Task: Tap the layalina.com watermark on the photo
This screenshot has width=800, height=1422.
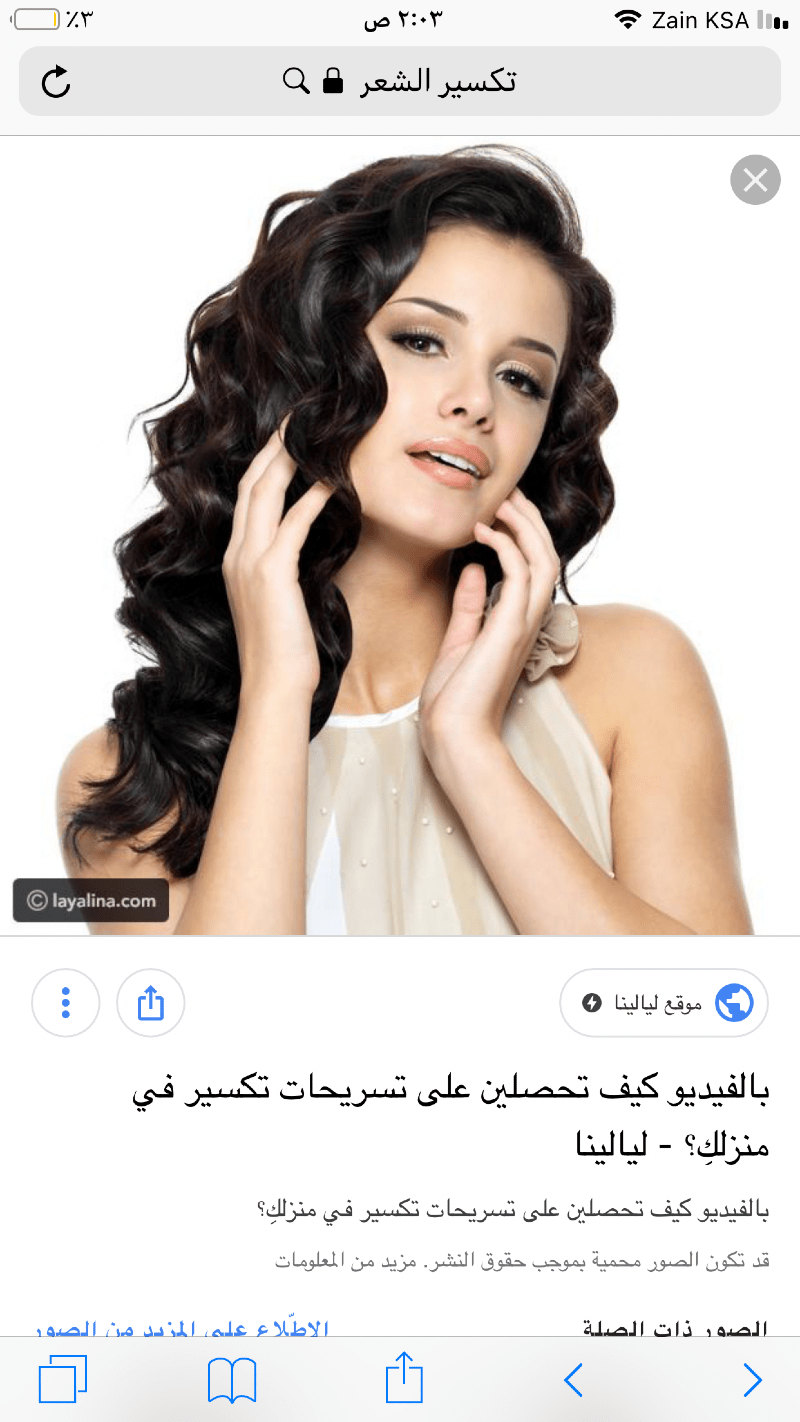Action: pyautogui.click(x=90, y=900)
